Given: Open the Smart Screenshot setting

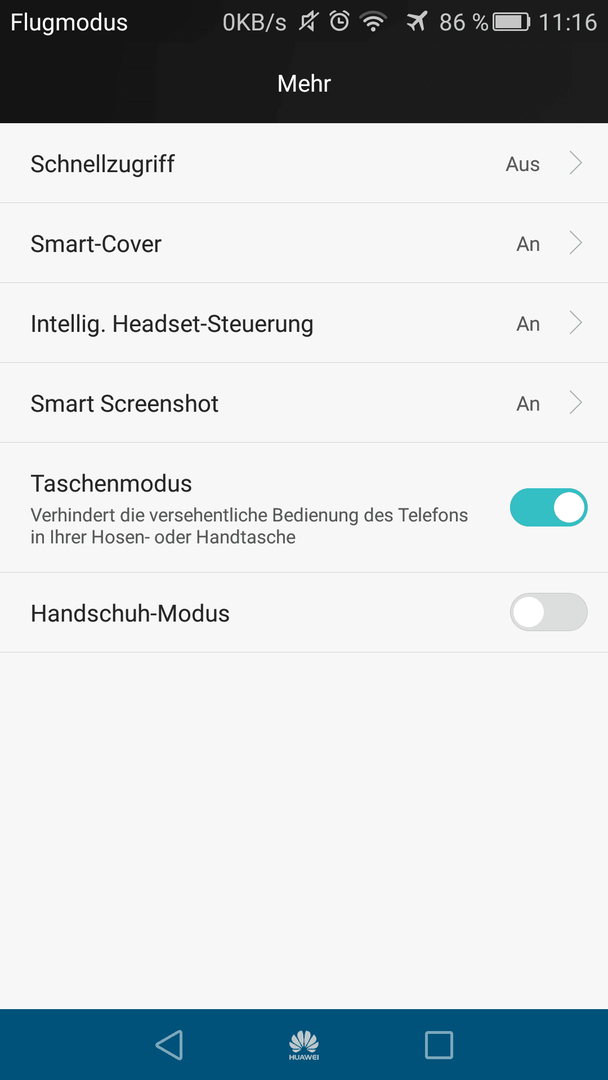Looking at the screenshot, I should point(304,403).
